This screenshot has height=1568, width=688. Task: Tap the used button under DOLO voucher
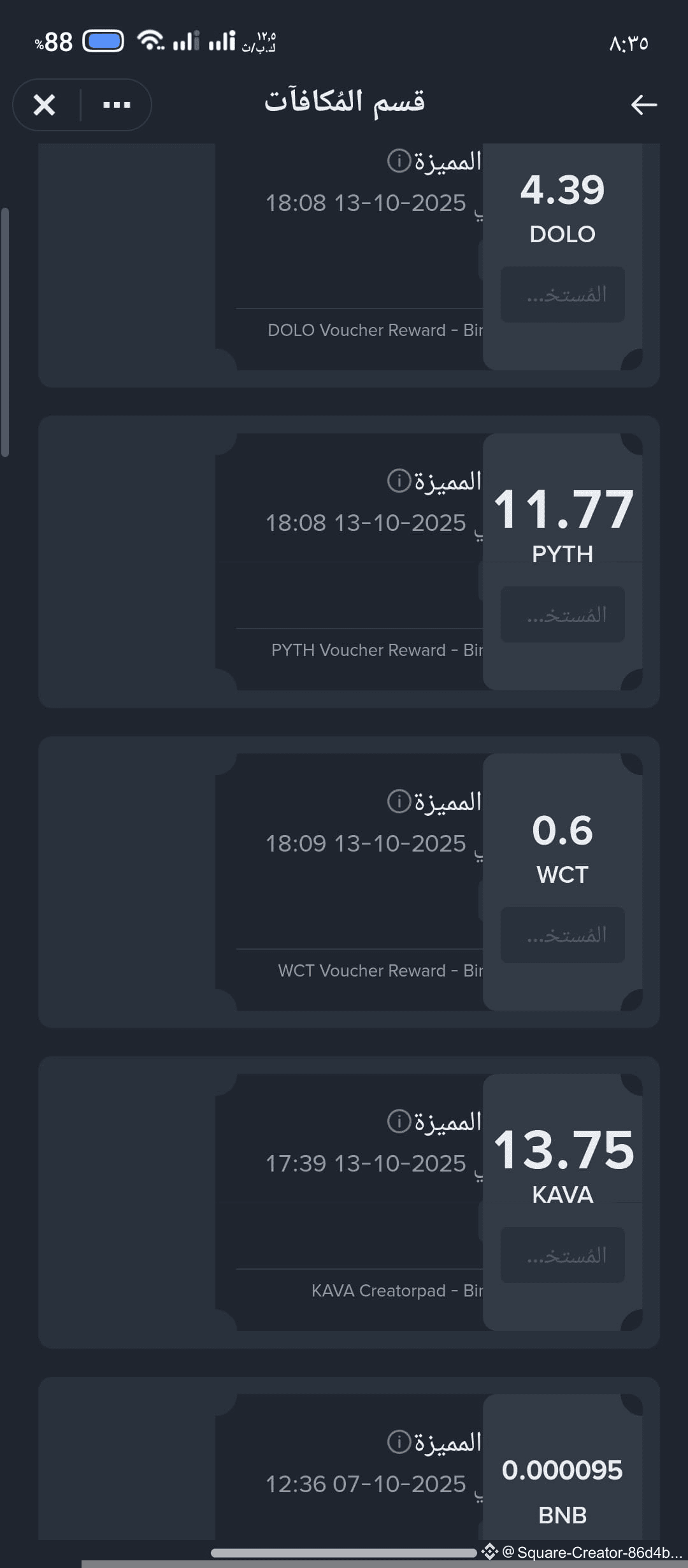[x=563, y=294]
